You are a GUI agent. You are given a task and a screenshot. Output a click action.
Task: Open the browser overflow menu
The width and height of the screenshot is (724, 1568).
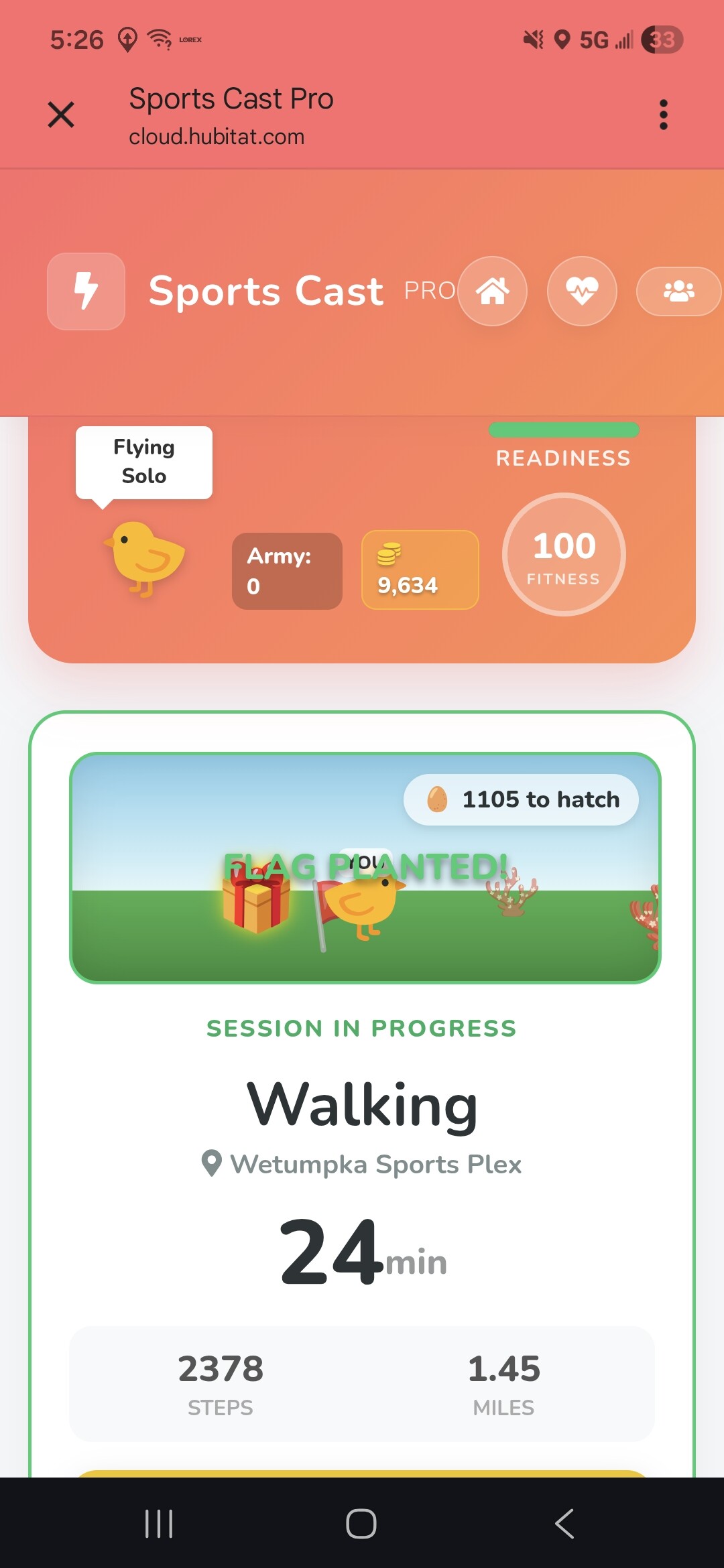coord(663,115)
